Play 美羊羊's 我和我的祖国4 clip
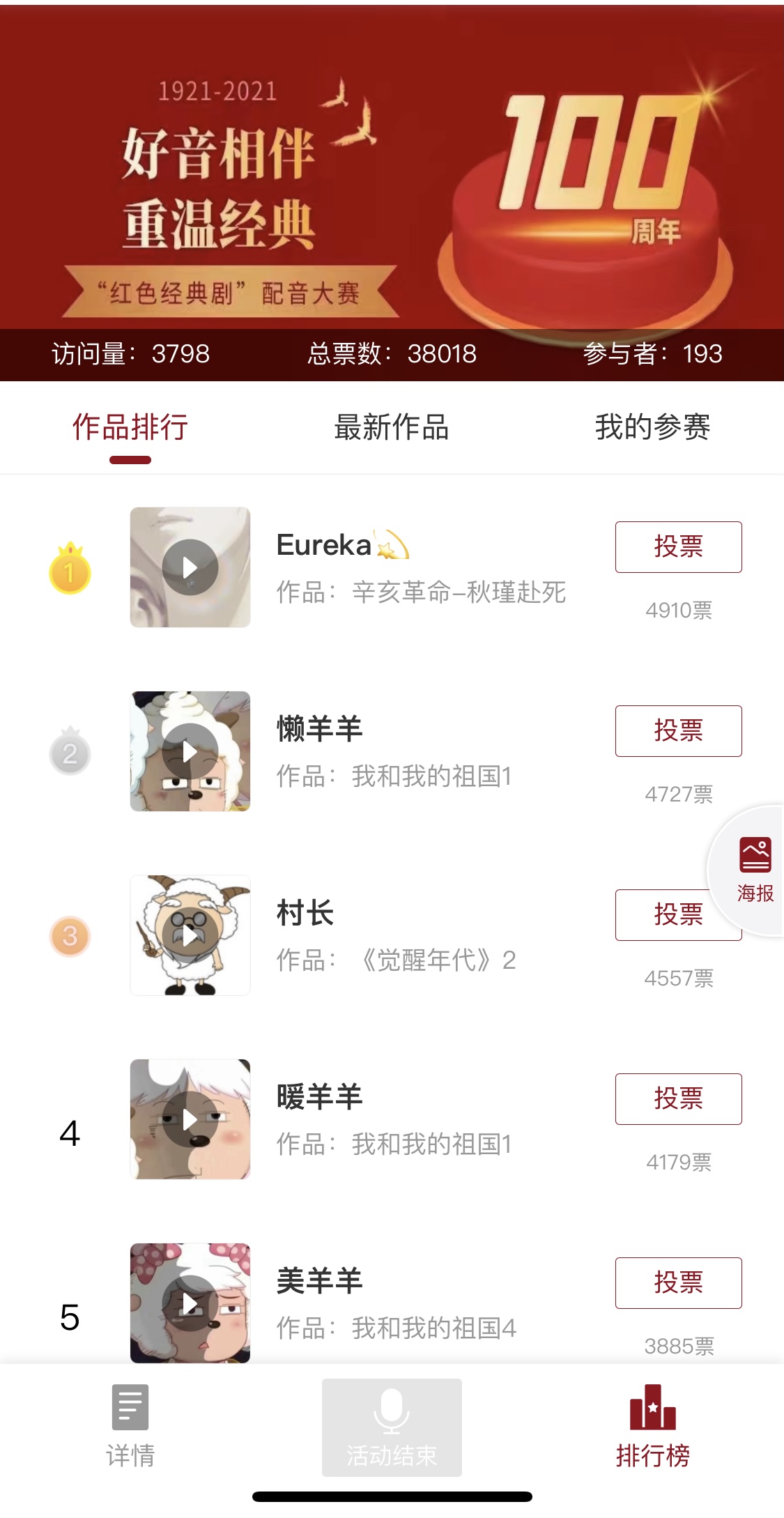Viewport: 784px width, 1518px height. [190, 1303]
